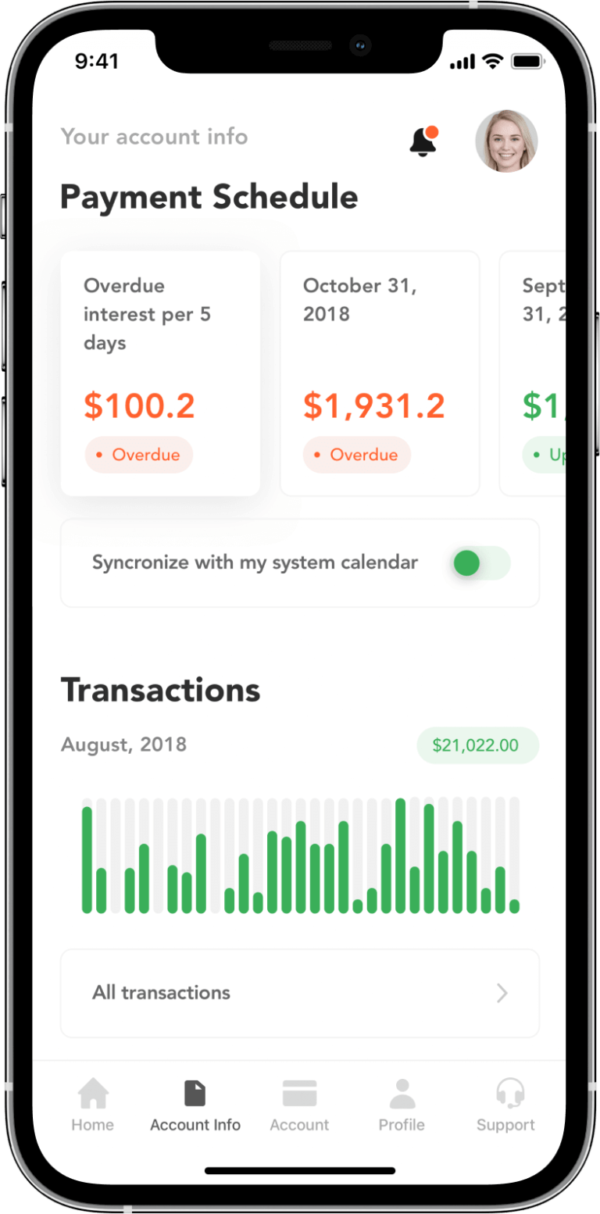The width and height of the screenshot is (600, 1214).
Task: Go to the Home tab
Action: [x=93, y=1105]
